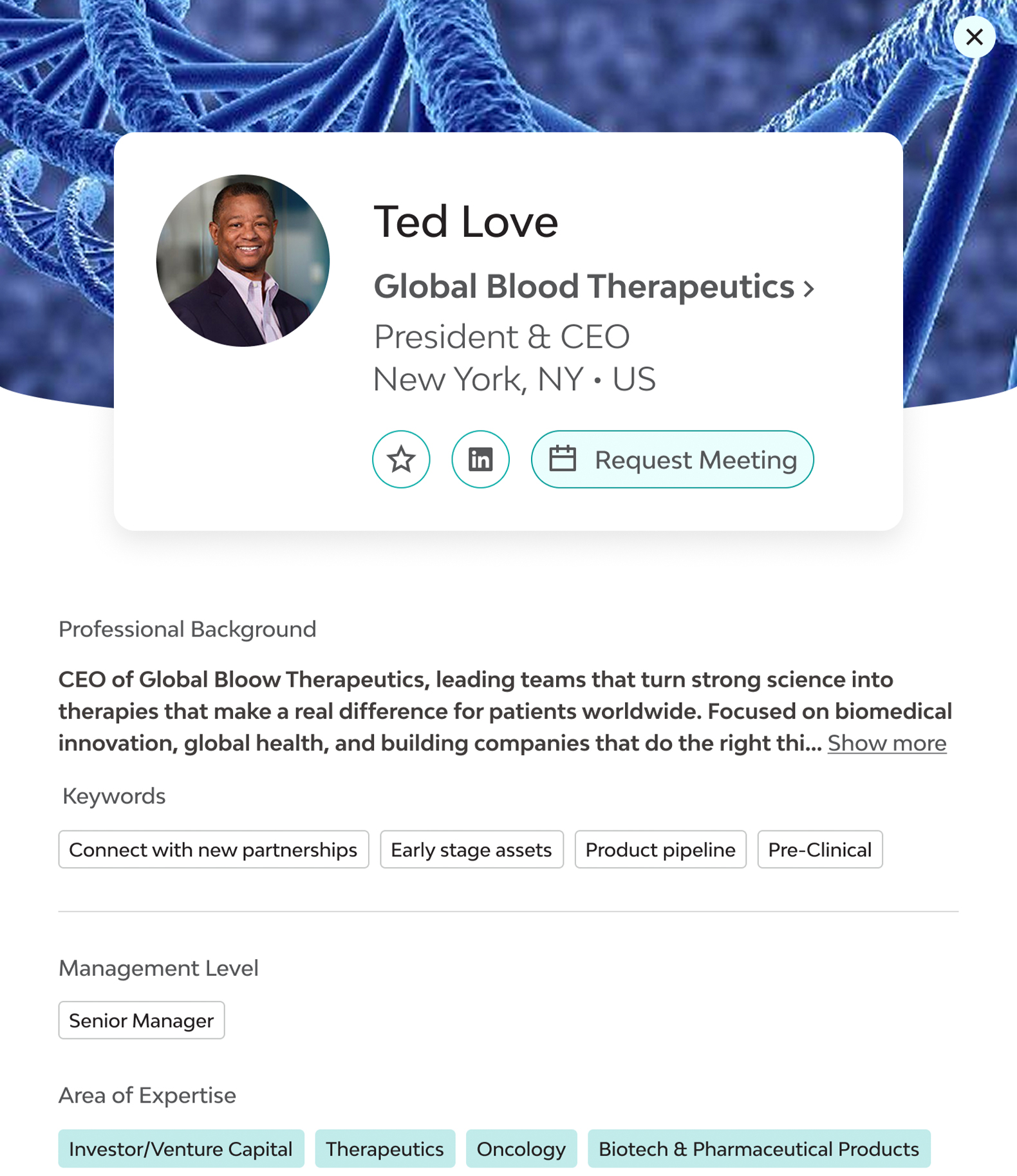Click the 'Senior Manager' management level chip
Image resolution: width=1017 pixels, height=1176 pixels.
[x=141, y=1020]
